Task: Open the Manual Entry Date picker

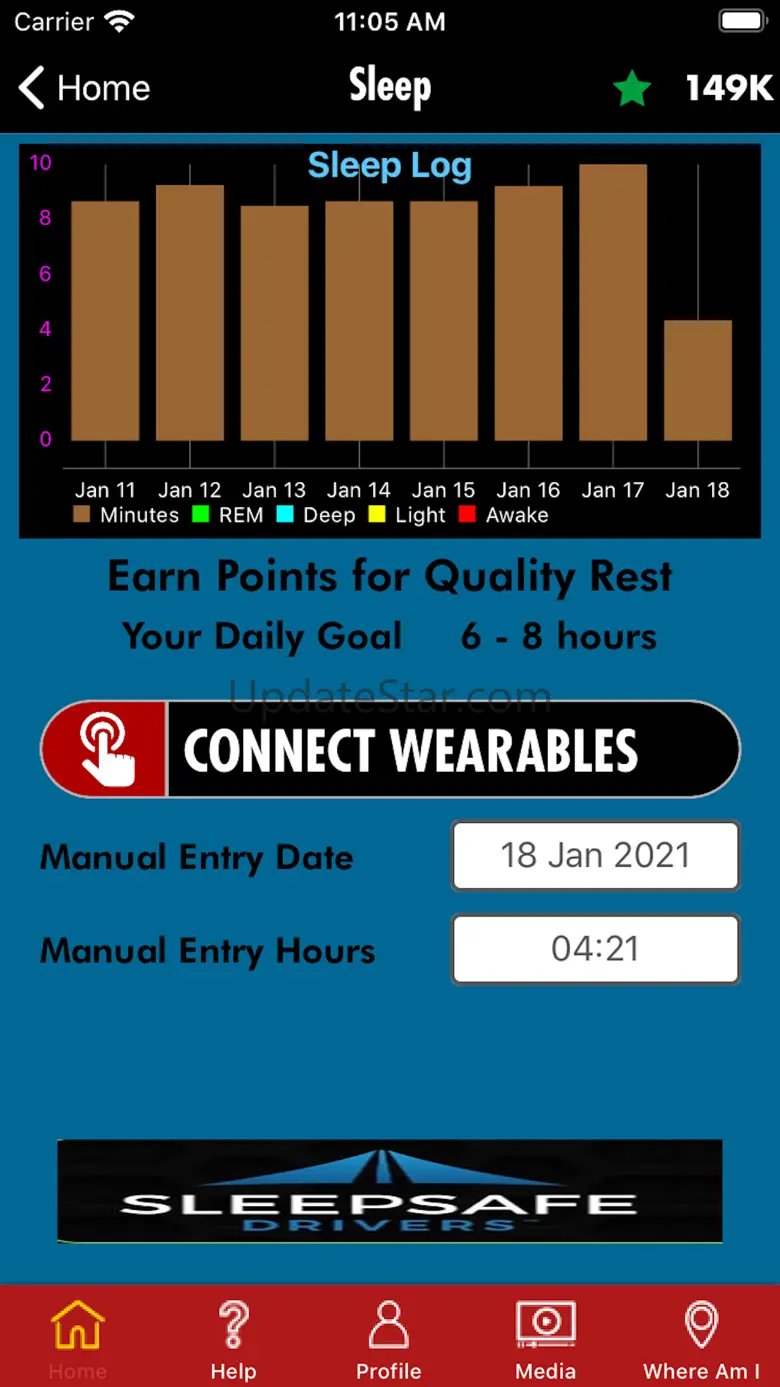Action: pos(595,856)
